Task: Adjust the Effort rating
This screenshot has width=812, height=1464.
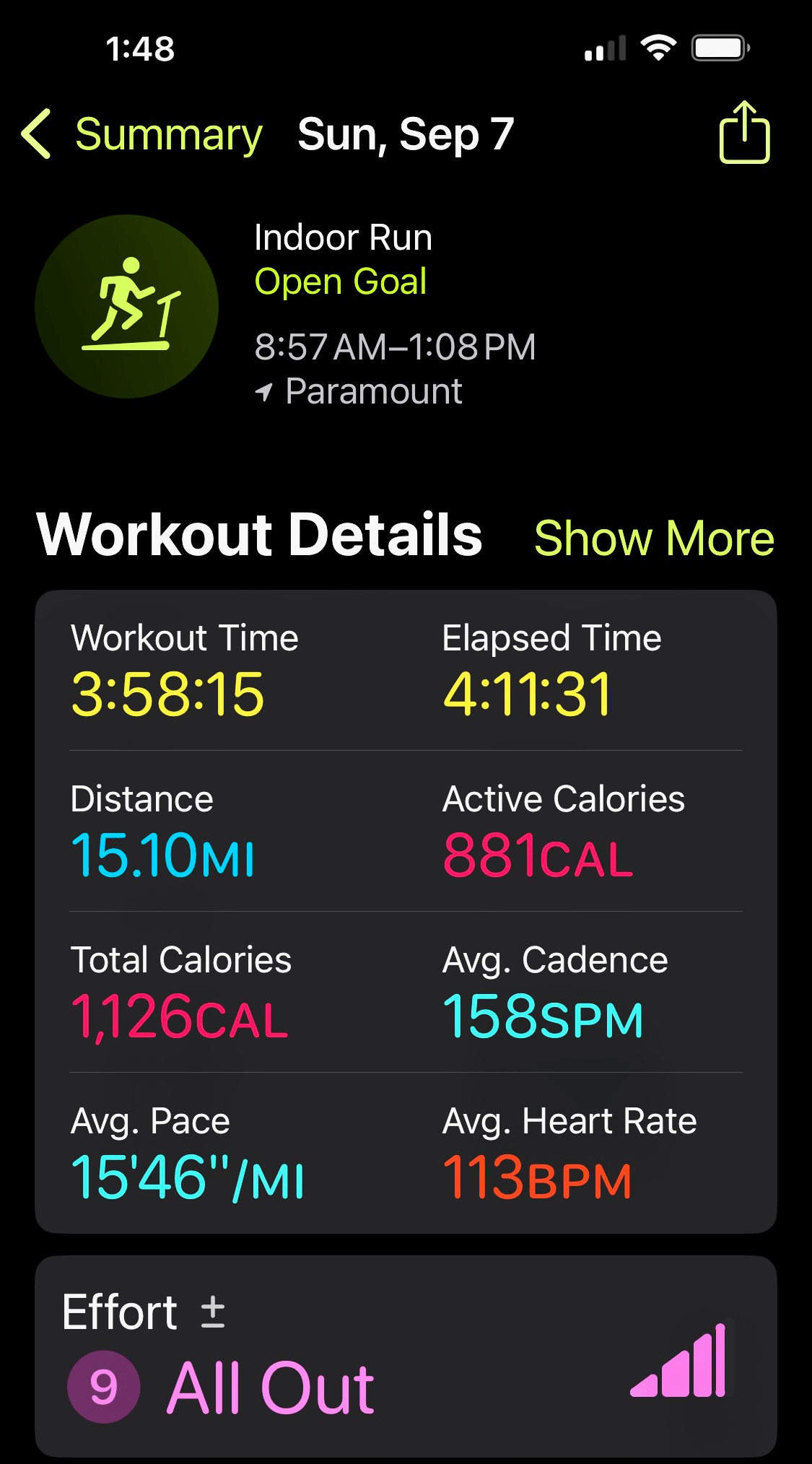Action: (x=212, y=1312)
